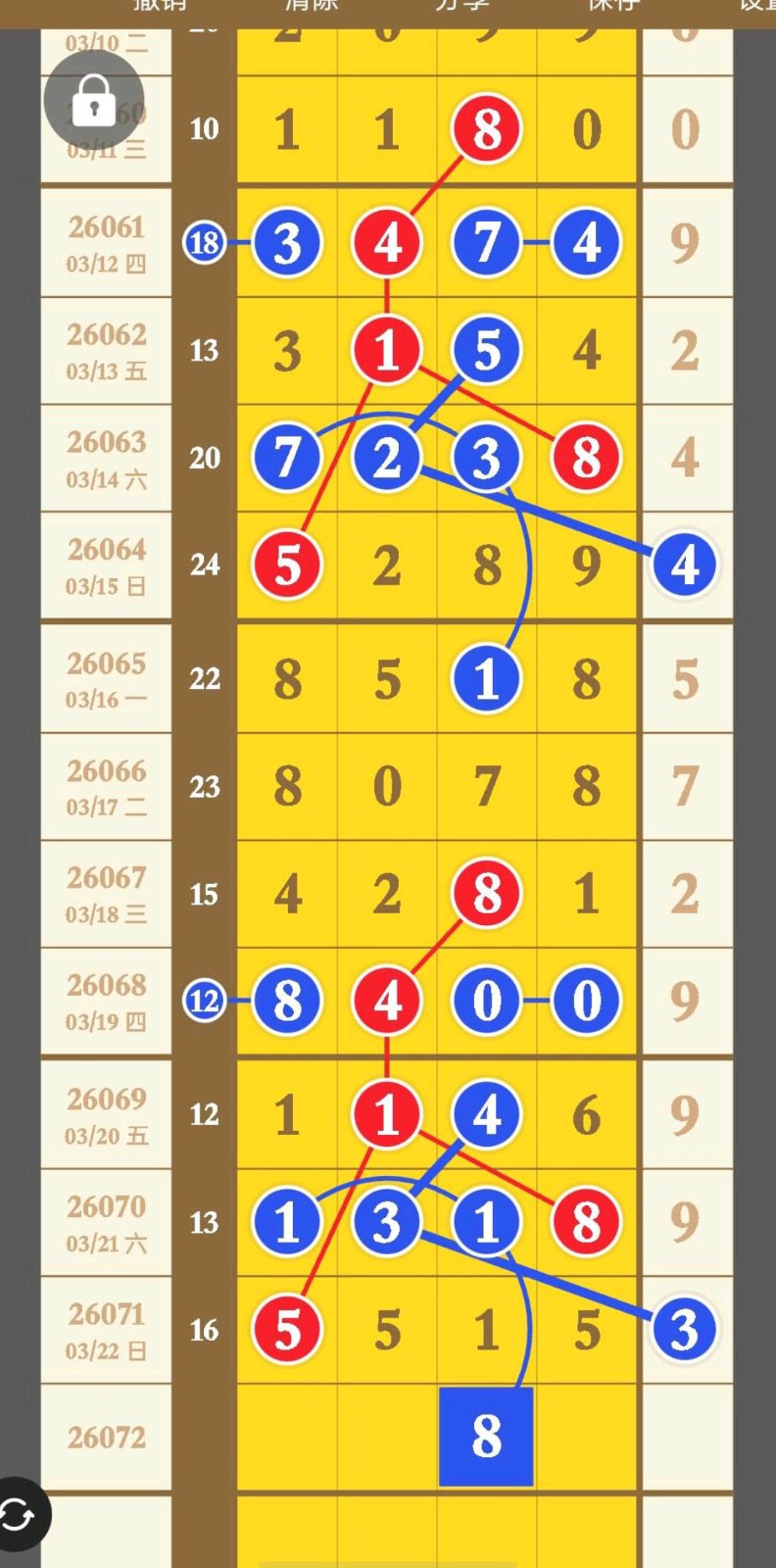776x1568 pixels.
Task: Tap the blue circled 18 beside issue 26061
Action: pyautogui.click(x=205, y=243)
